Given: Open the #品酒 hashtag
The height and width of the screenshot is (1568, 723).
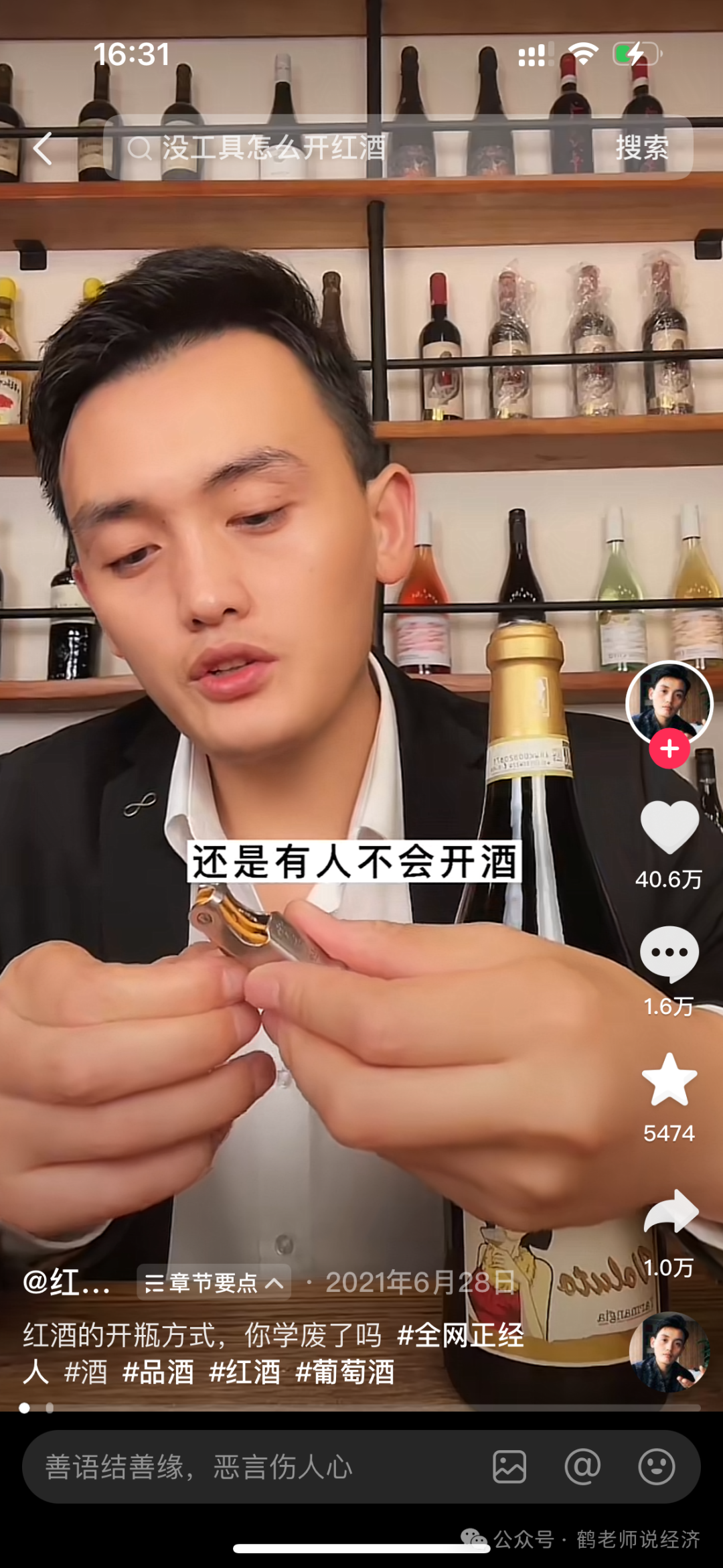Looking at the screenshot, I should pyautogui.click(x=158, y=1372).
